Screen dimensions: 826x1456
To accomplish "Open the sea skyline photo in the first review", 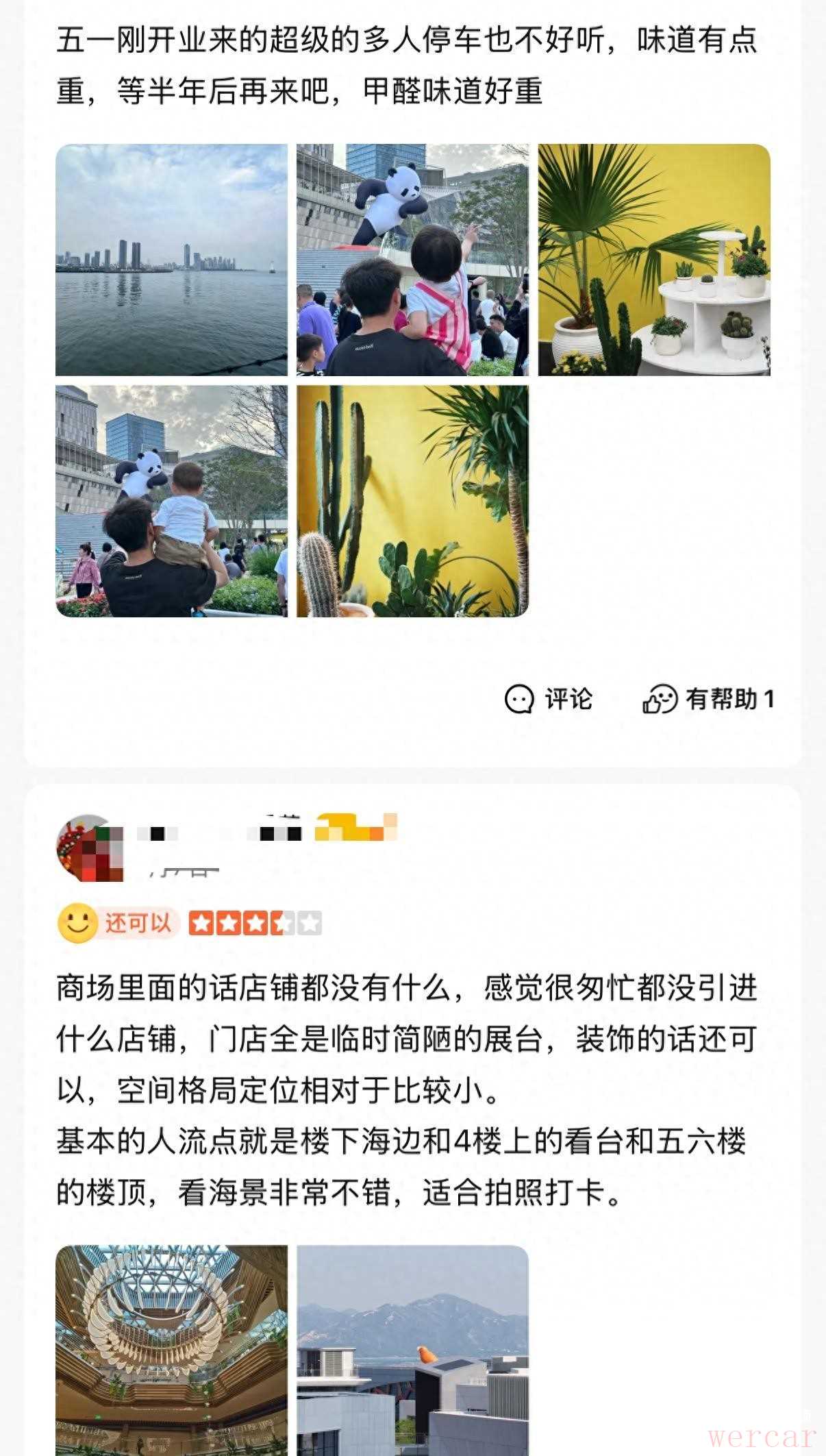I will [171, 260].
